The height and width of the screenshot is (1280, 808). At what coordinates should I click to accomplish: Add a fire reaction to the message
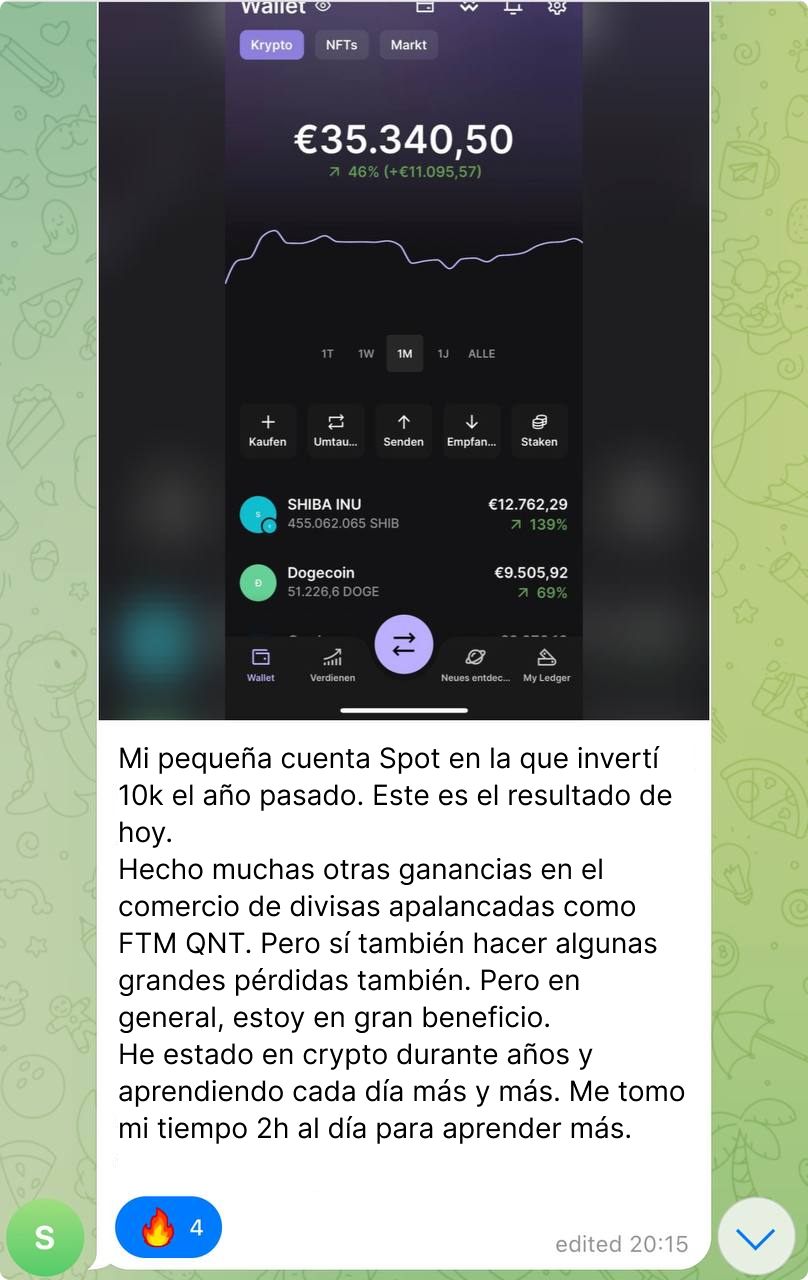(168, 1227)
